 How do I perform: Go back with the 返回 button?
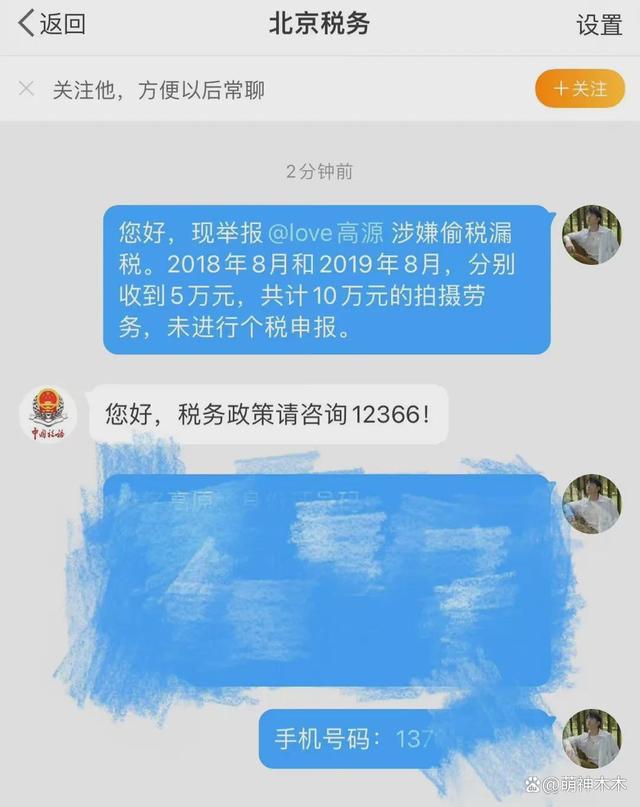52,24
